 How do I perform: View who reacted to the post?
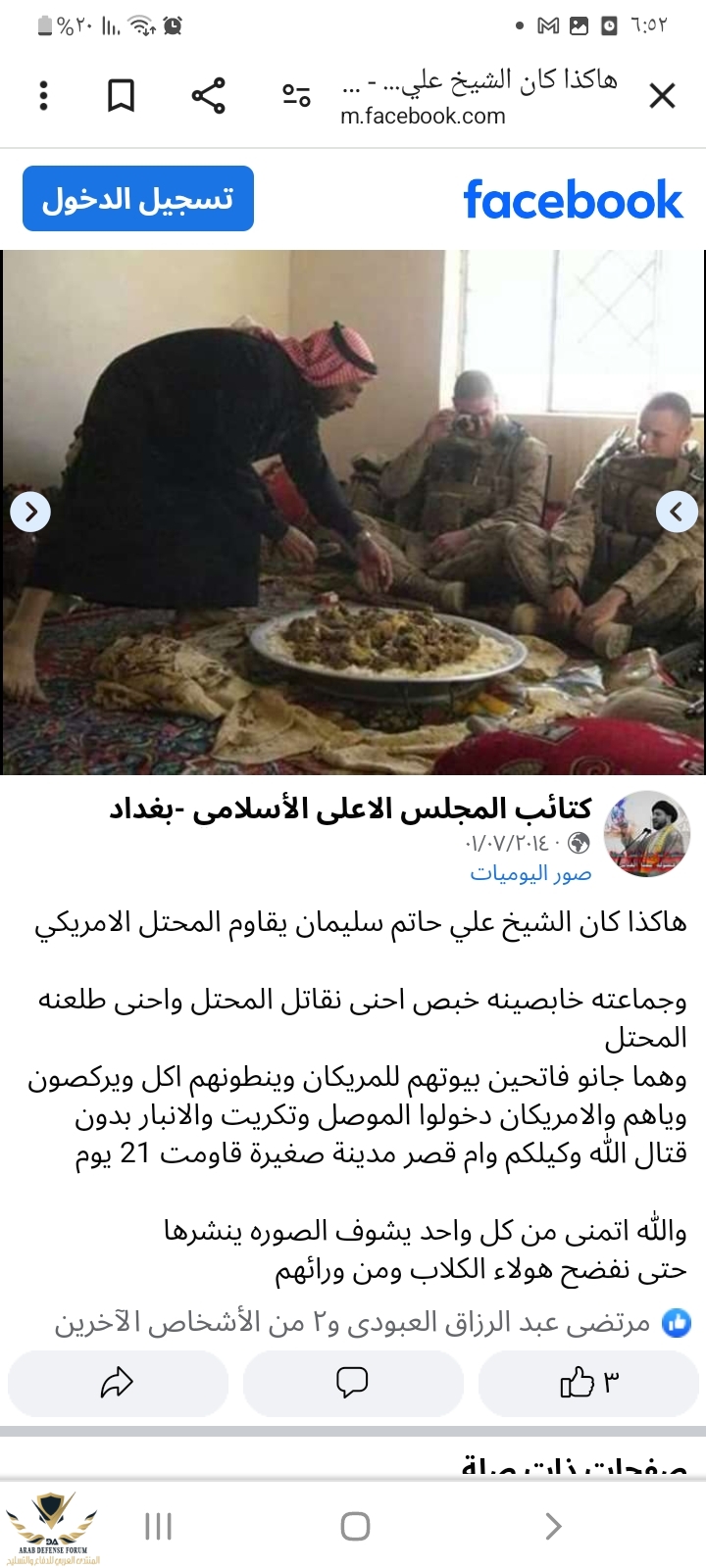[x=373, y=1323]
